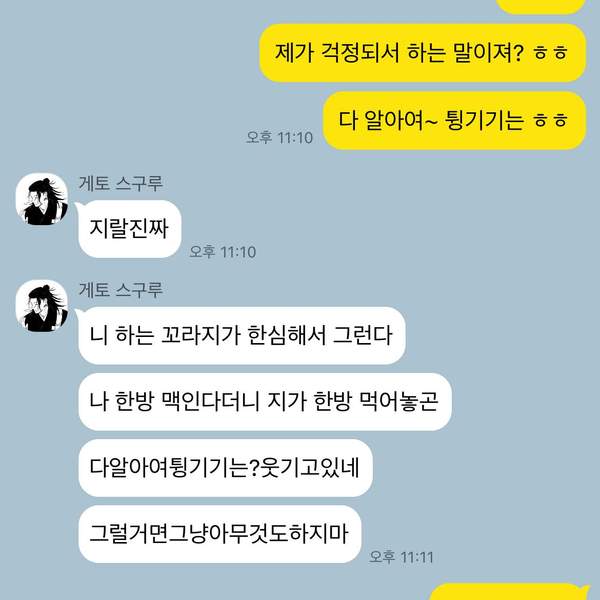This screenshot has height=600, width=600.
Task: Open Geto Suguru's profile picture above "지랄진짜"
Action: click(x=43, y=198)
